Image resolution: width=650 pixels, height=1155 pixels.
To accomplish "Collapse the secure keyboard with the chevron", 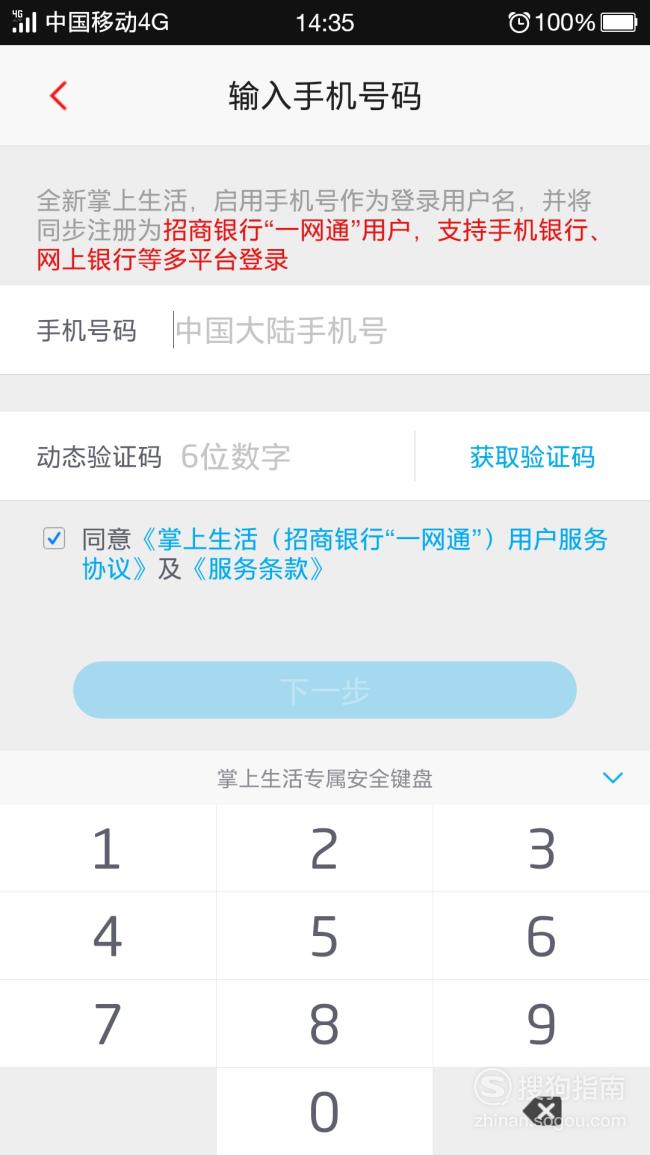I will pos(612,778).
